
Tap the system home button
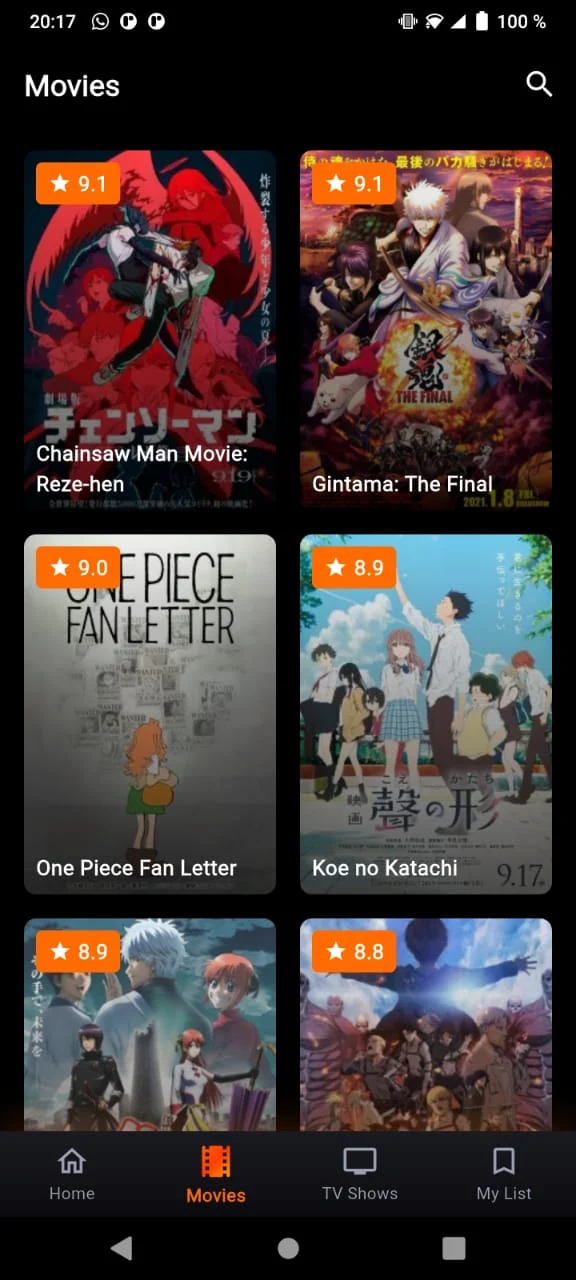[288, 1247]
